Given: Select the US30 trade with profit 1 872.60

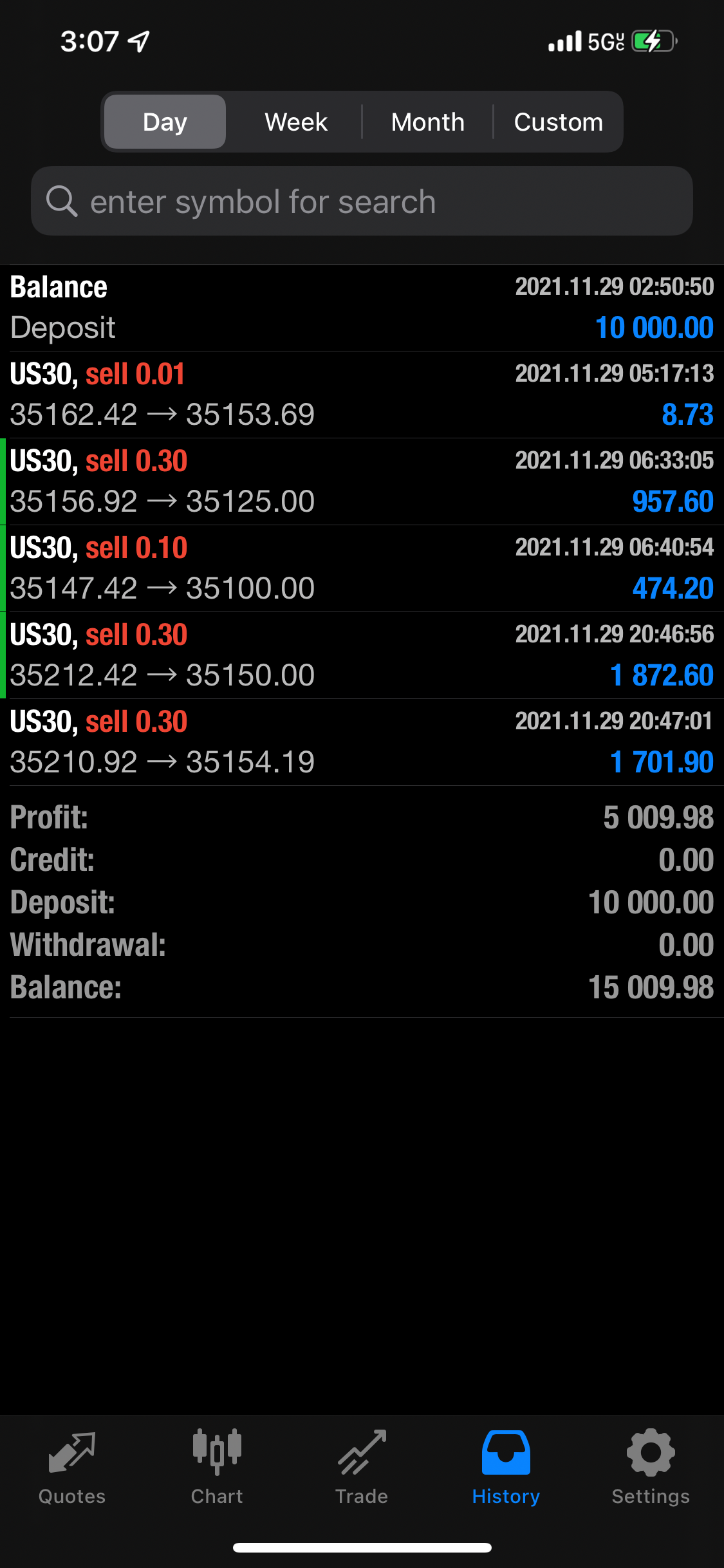Looking at the screenshot, I should tap(360, 655).
